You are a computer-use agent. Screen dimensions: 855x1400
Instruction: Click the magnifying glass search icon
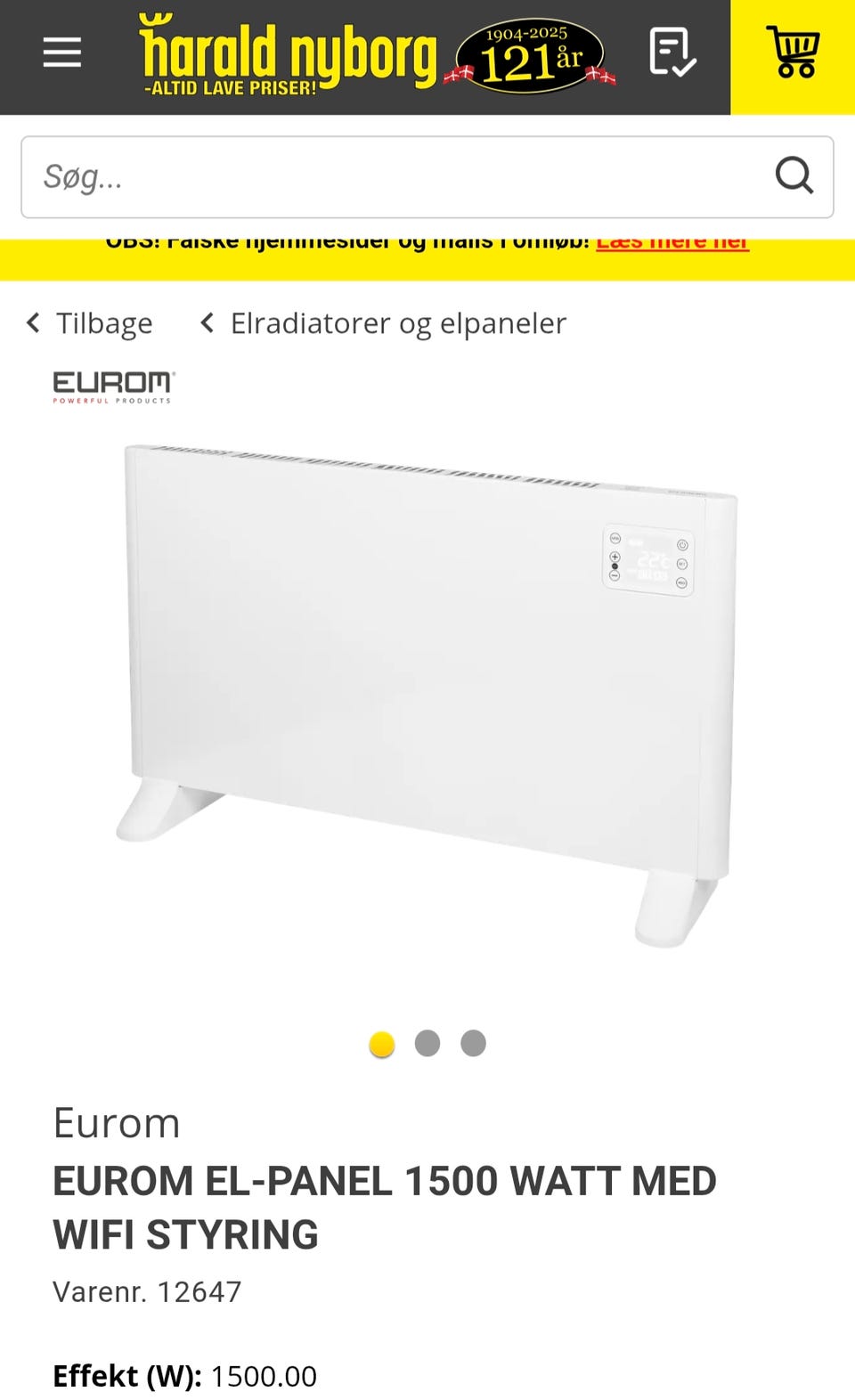tap(794, 176)
